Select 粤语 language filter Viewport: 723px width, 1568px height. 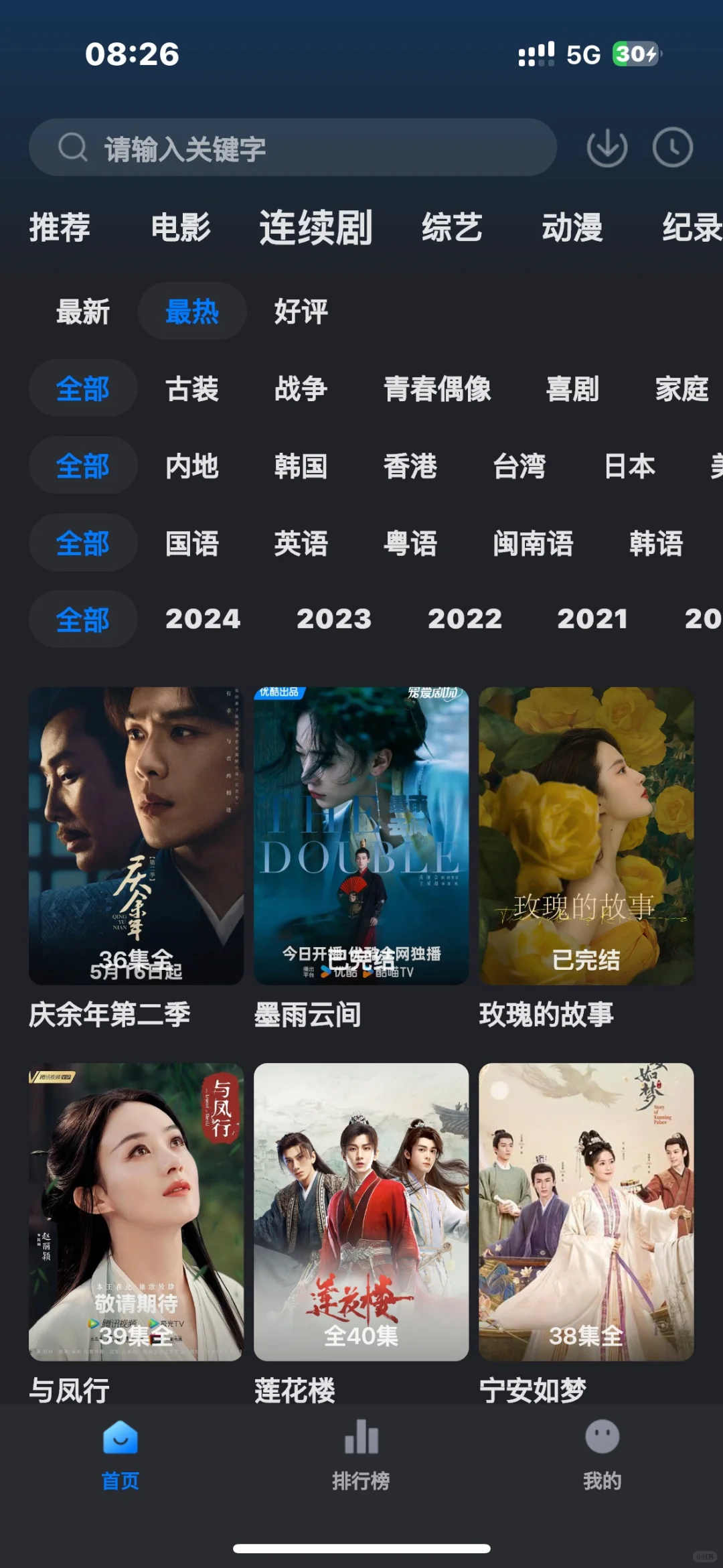coord(410,543)
